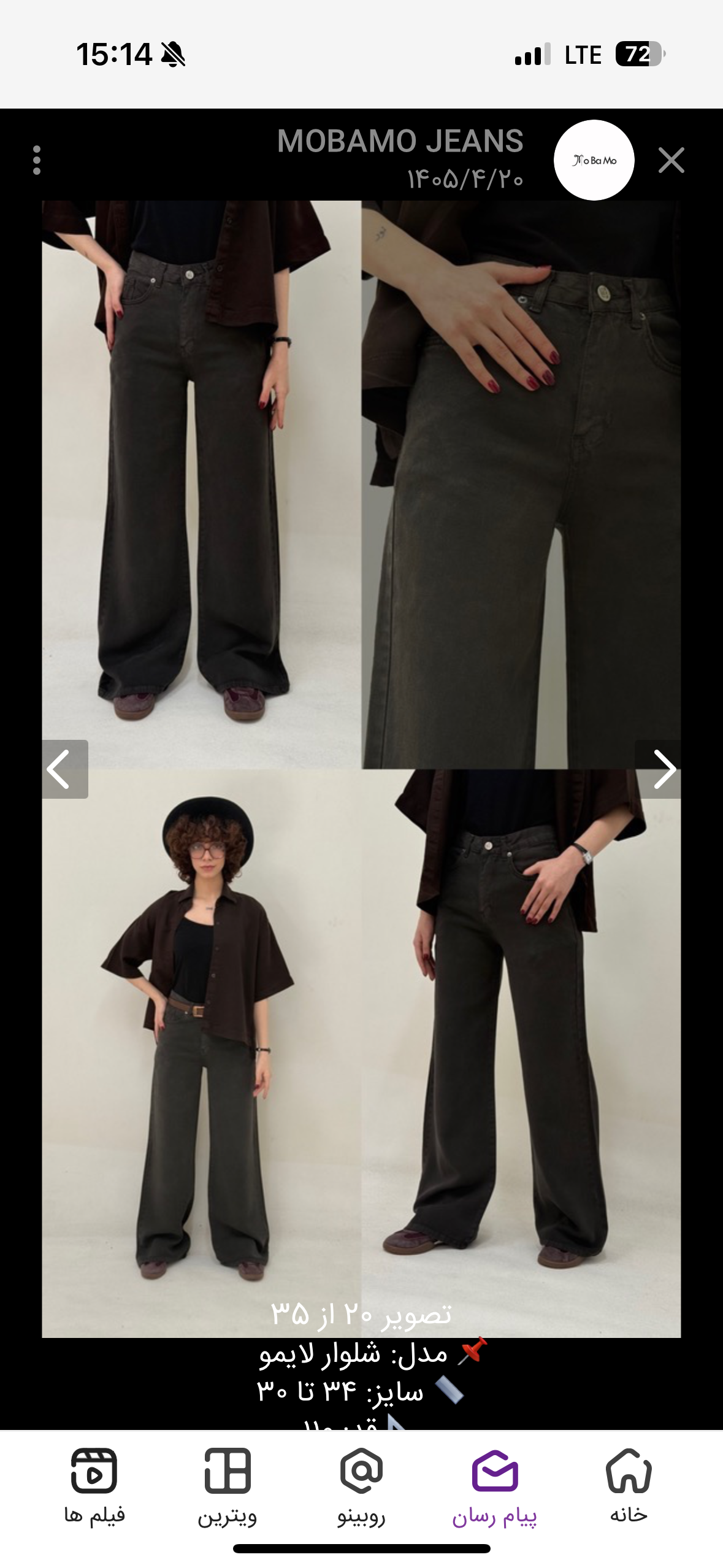723x1568 pixels.
Task: Go to the next image
Action: coord(658,769)
